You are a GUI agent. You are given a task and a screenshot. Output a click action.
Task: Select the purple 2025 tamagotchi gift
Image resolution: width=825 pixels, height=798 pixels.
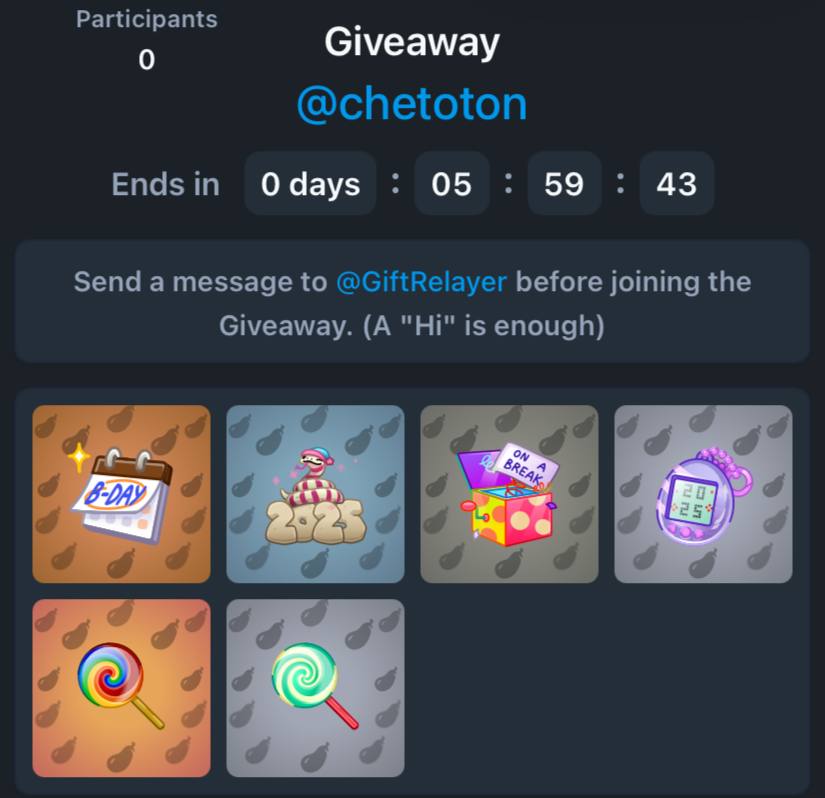click(x=703, y=494)
